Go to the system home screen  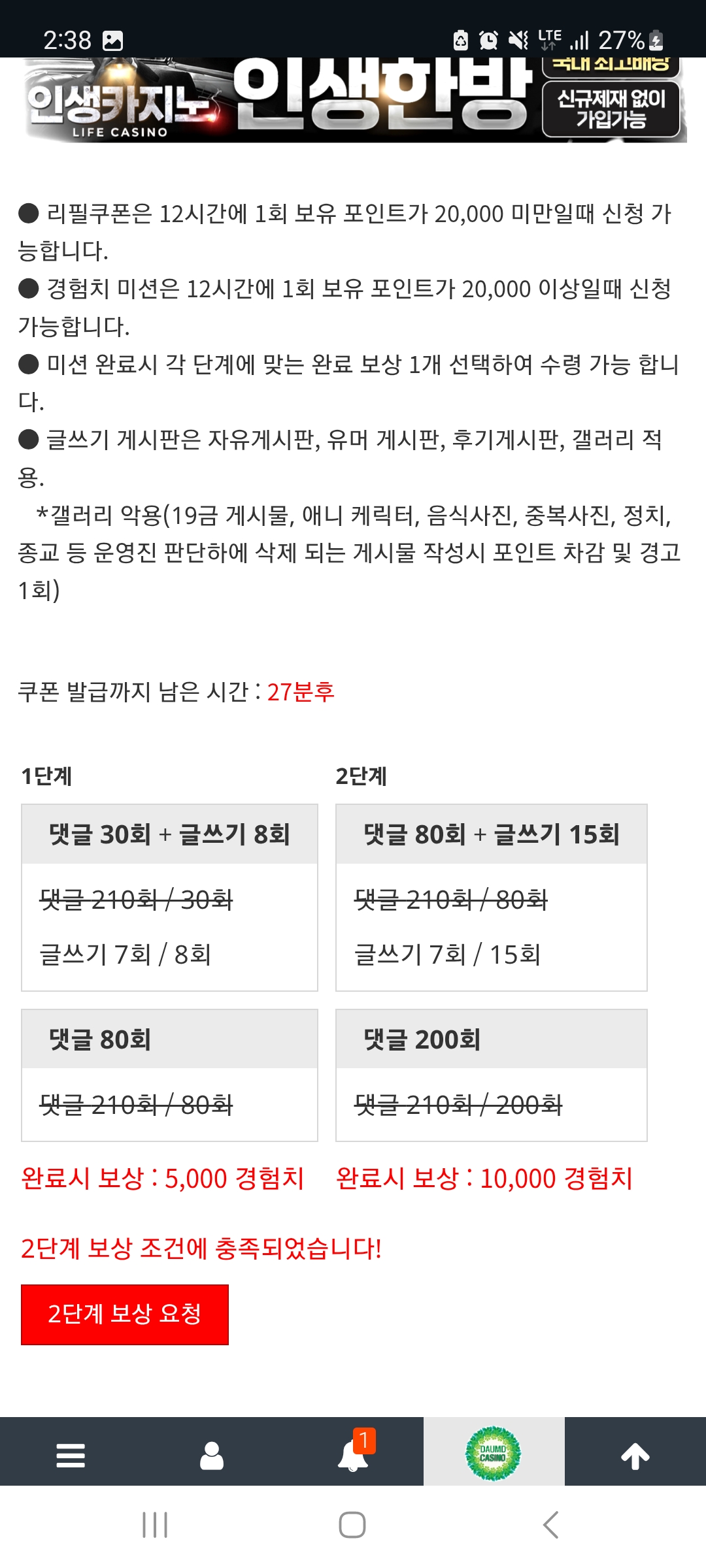[x=352, y=1525]
